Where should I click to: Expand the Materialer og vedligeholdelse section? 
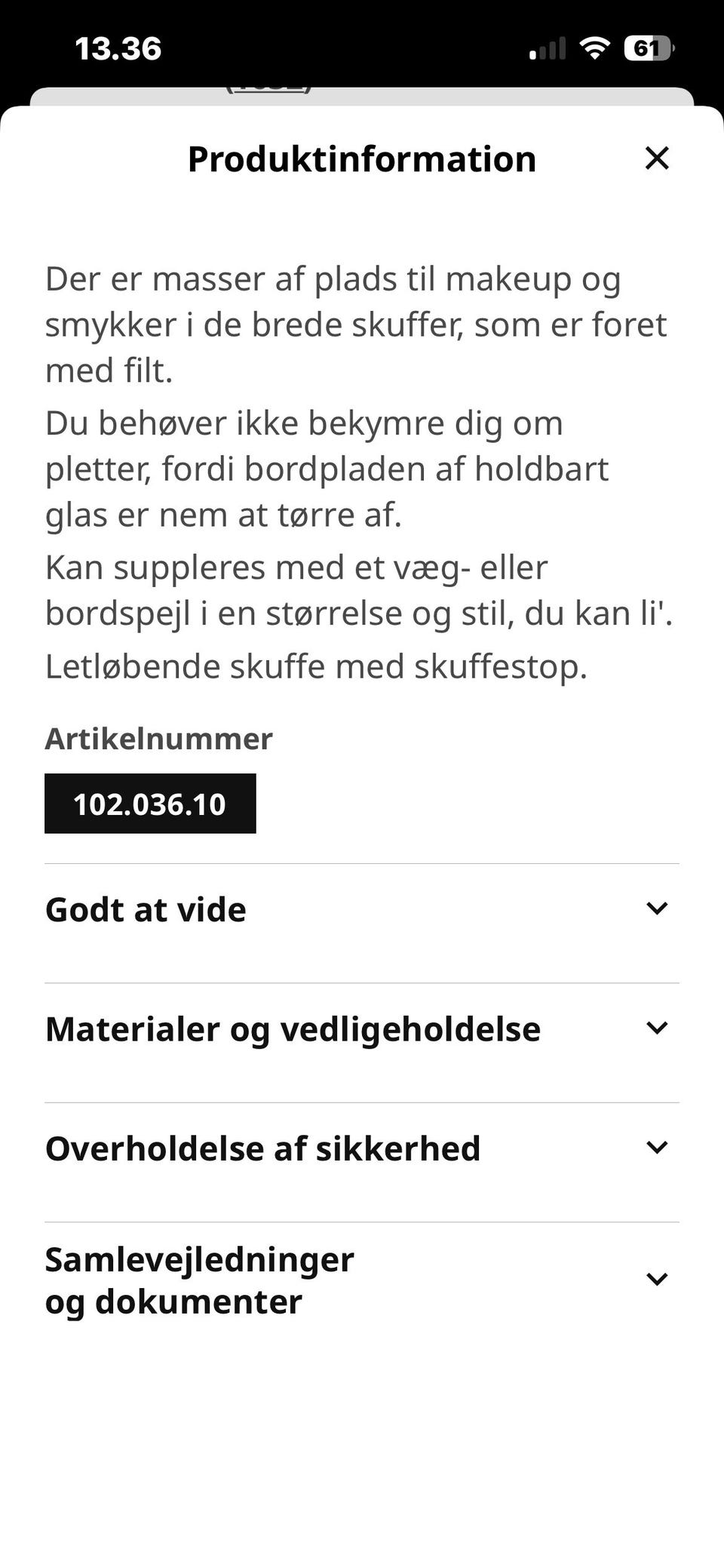362,1027
